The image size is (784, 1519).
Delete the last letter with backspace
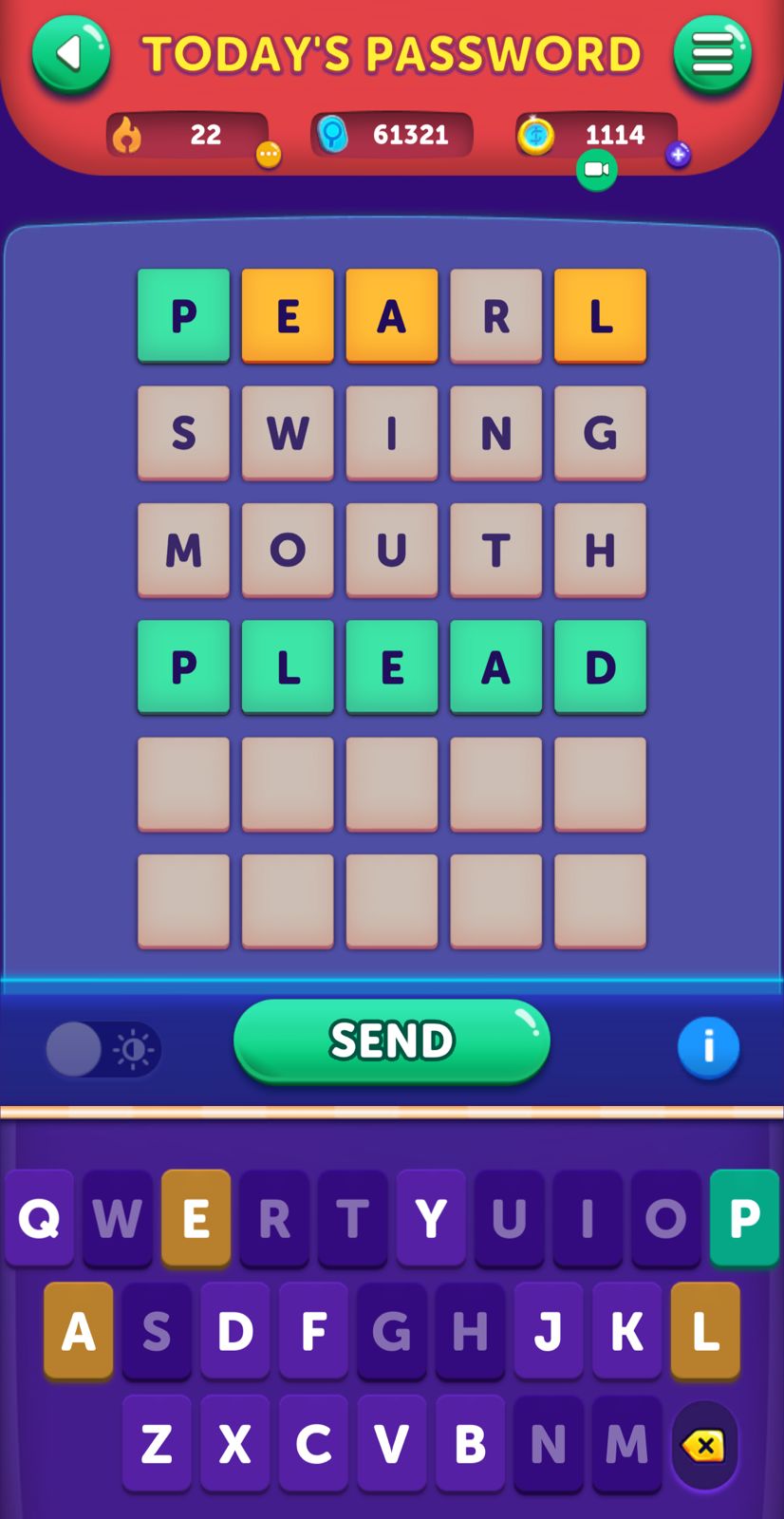click(704, 1445)
